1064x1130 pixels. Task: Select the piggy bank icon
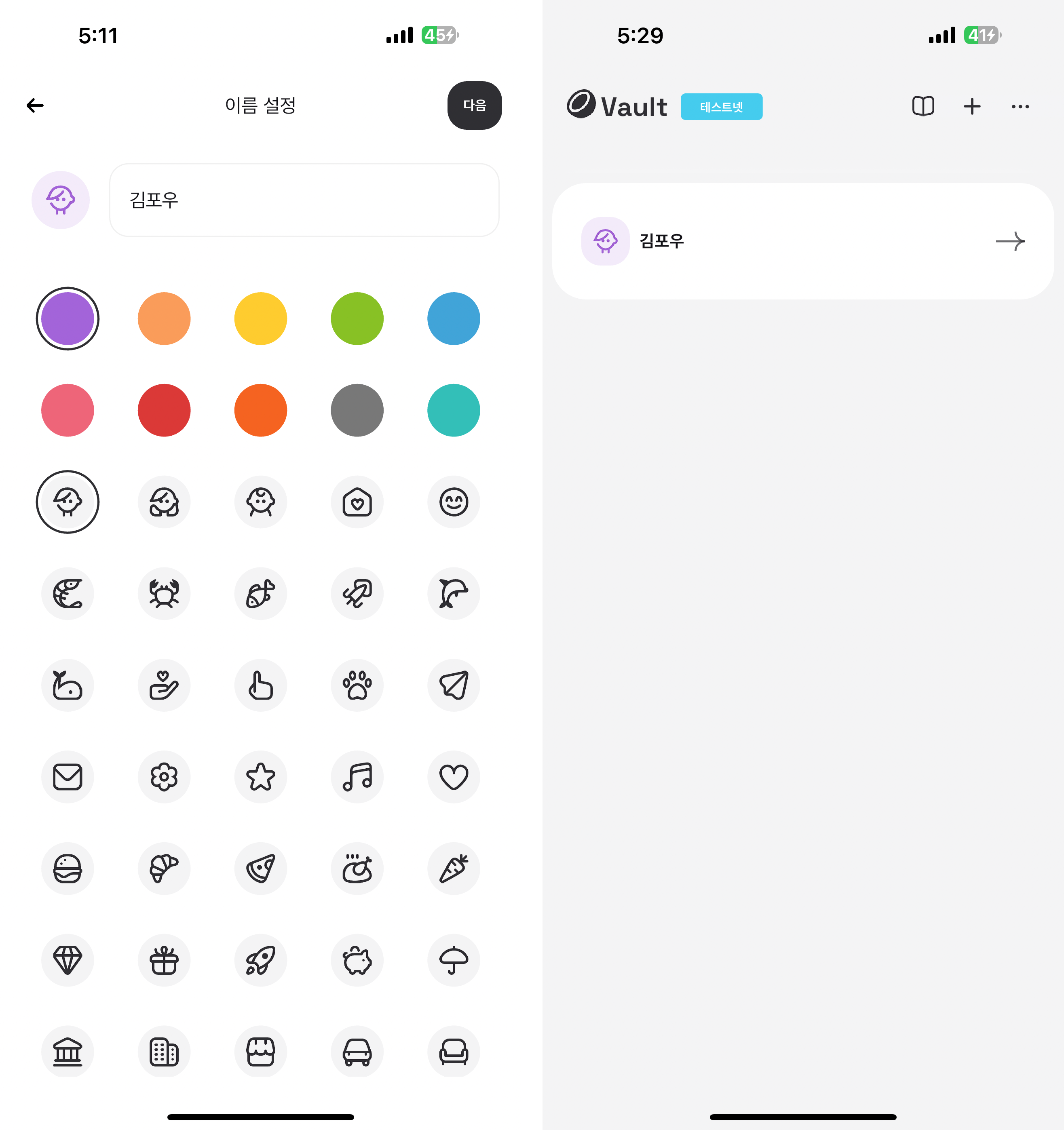tap(357, 960)
